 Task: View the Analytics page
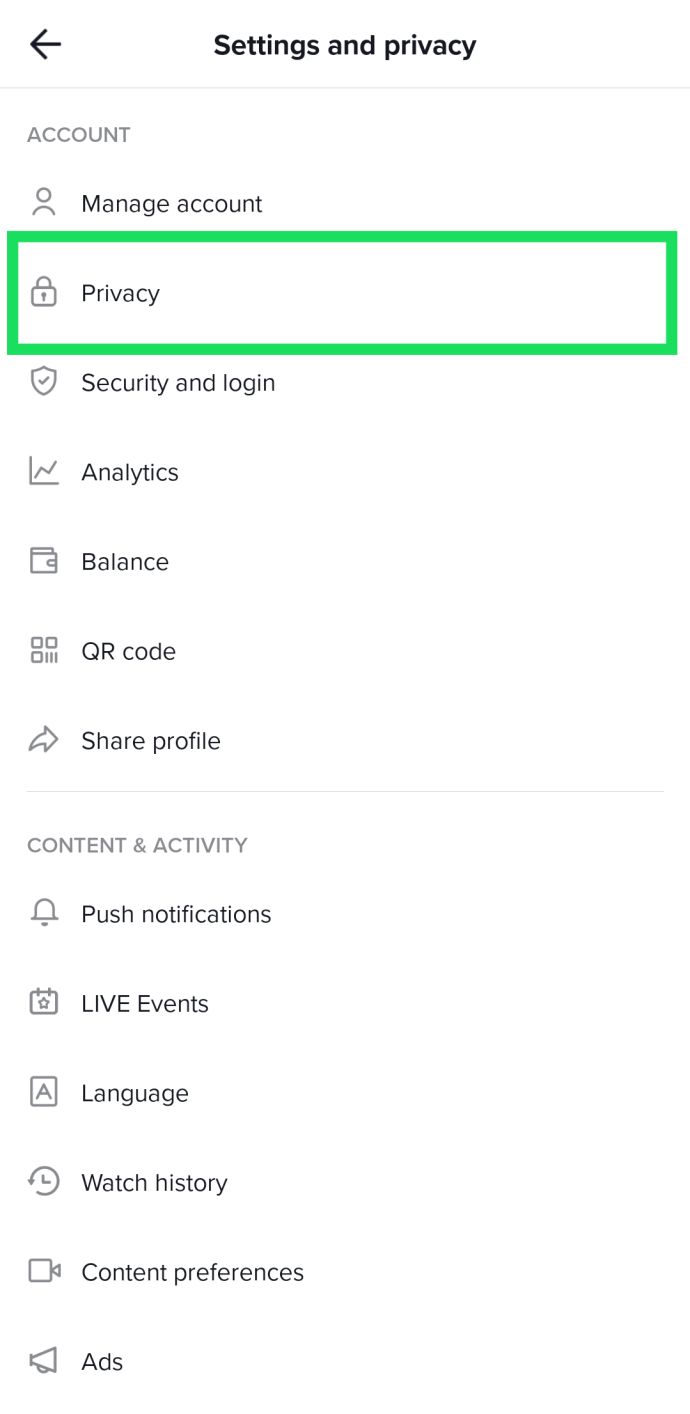click(345, 472)
